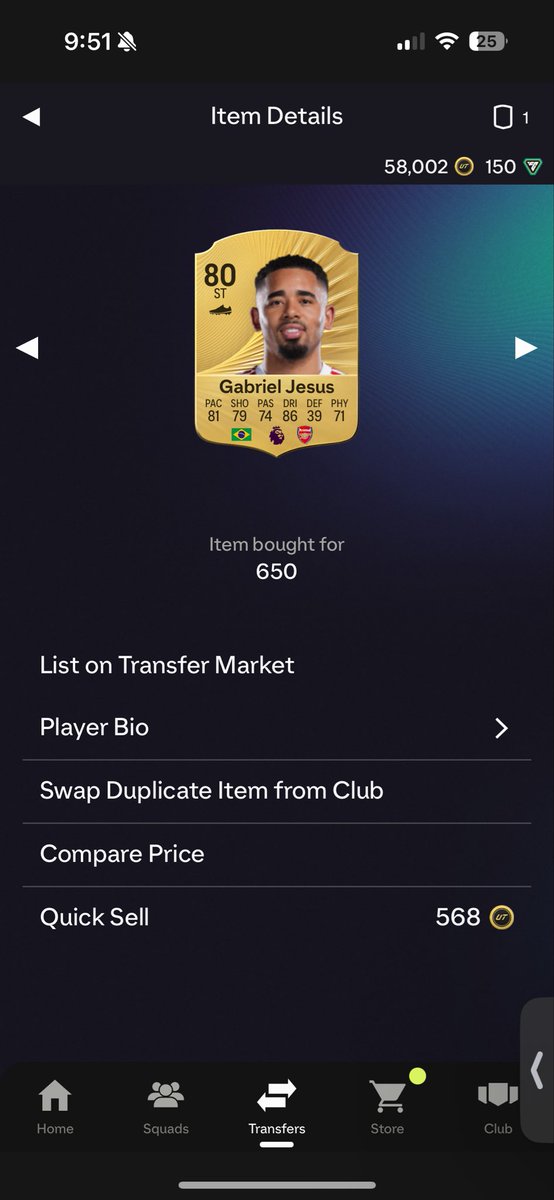This screenshot has height=1200, width=554.
Task: Switch to the Home tab
Action: (x=55, y=1106)
